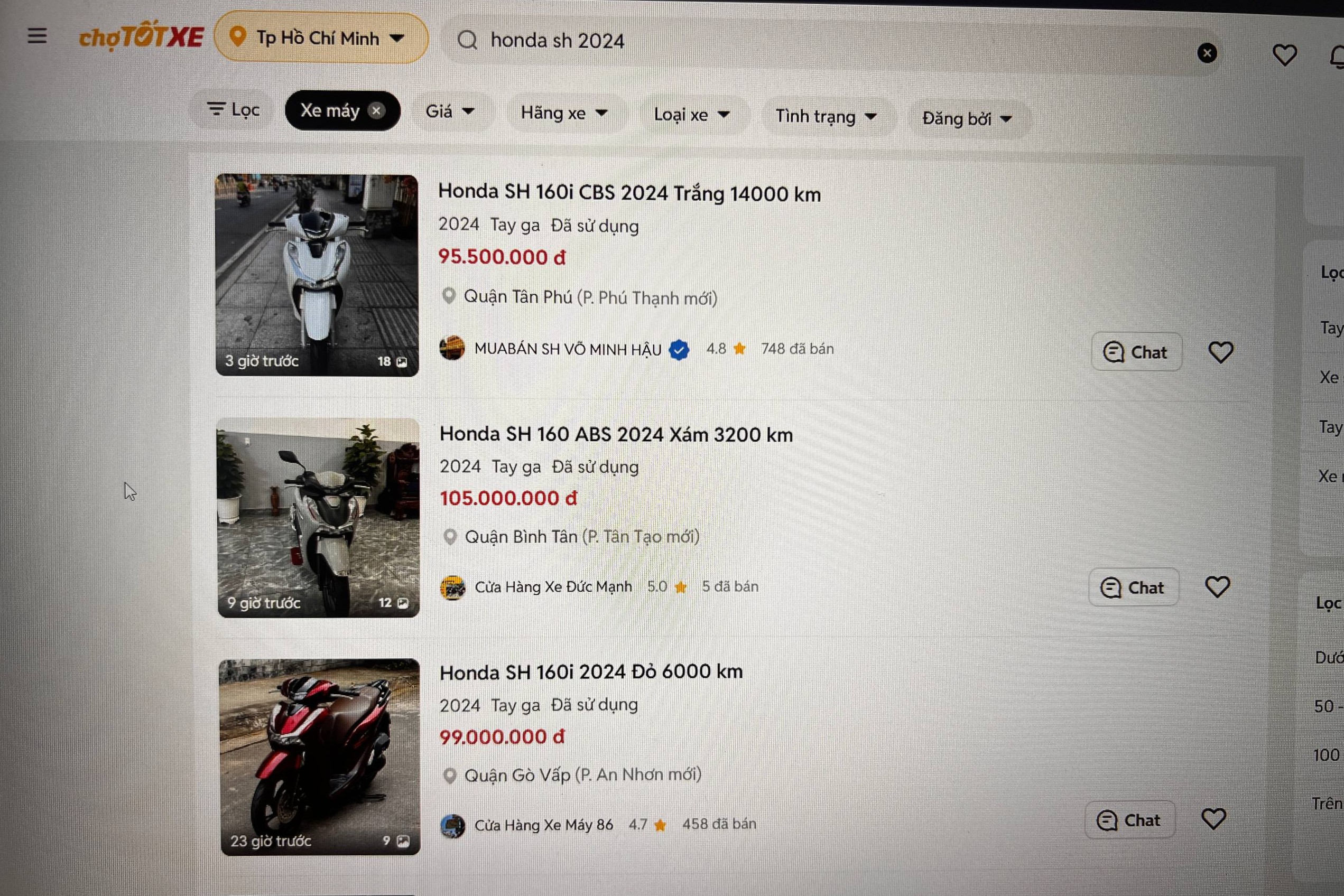
Task: Expand the Loại xe dropdown
Action: pyautogui.click(x=692, y=115)
